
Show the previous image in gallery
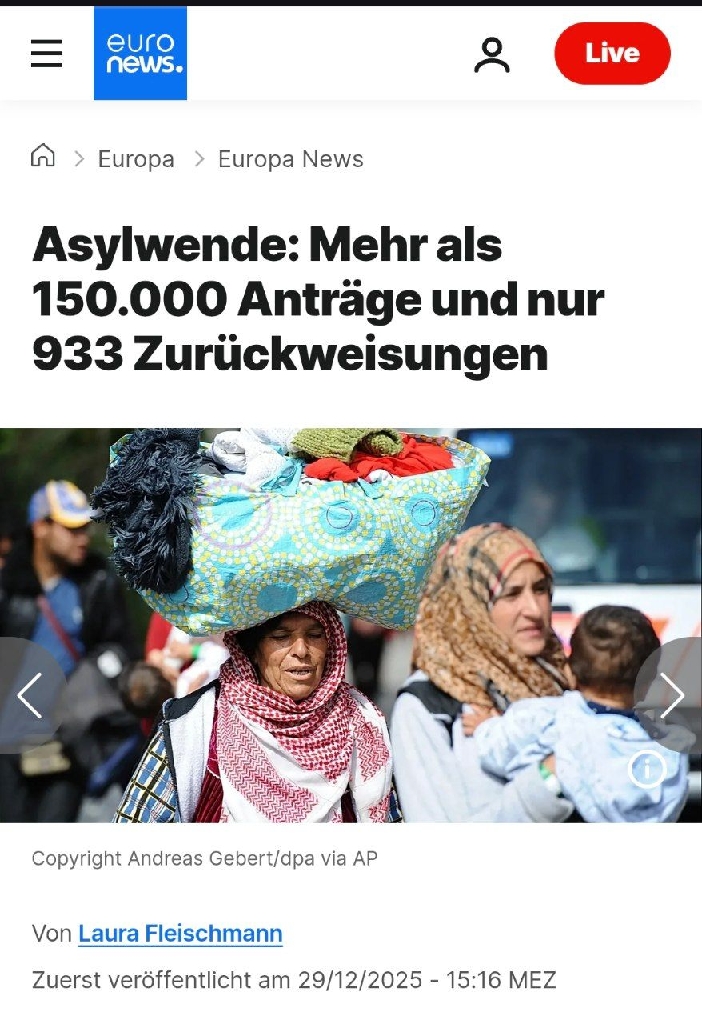[x=30, y=695]
